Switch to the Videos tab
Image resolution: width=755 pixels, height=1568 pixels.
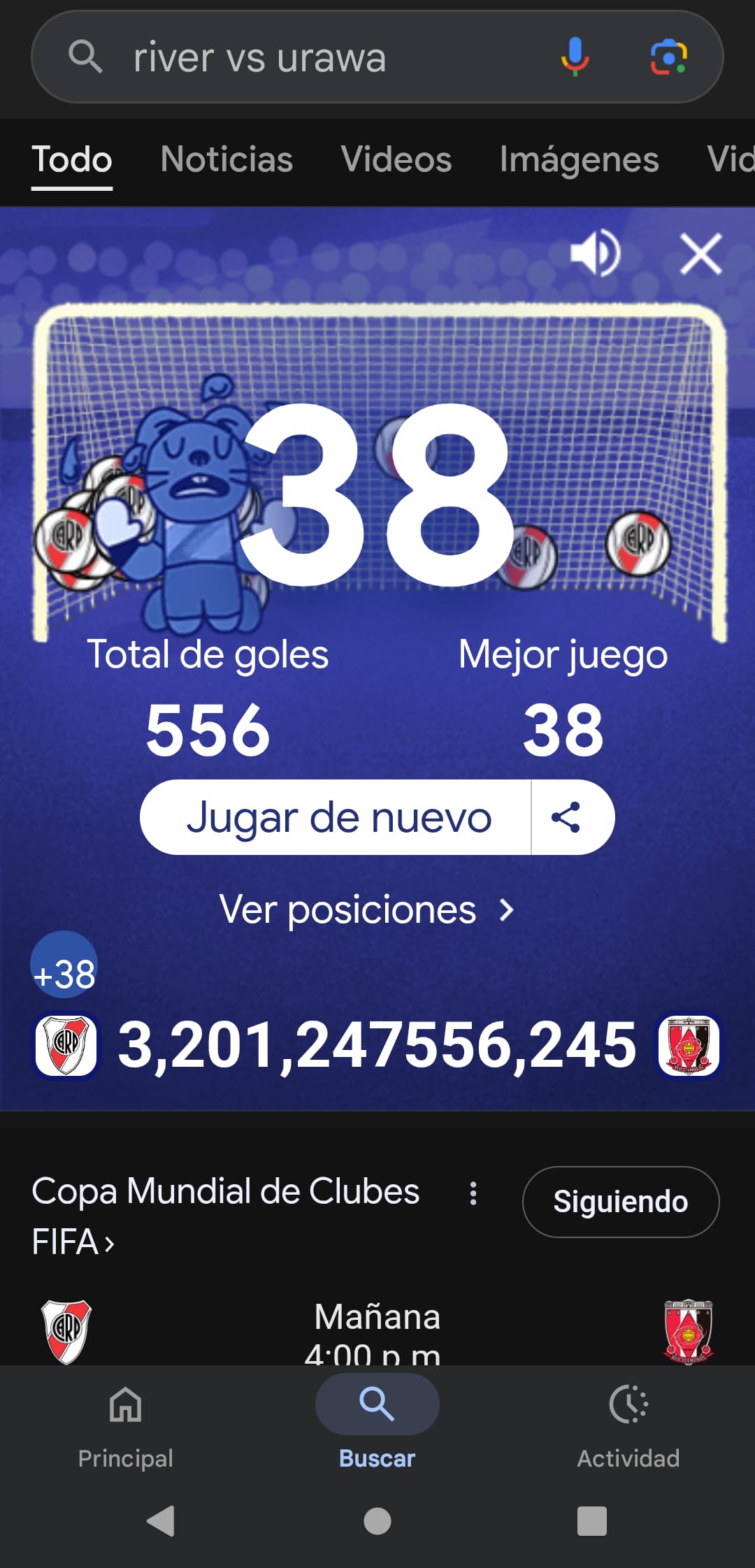(396, 159)
